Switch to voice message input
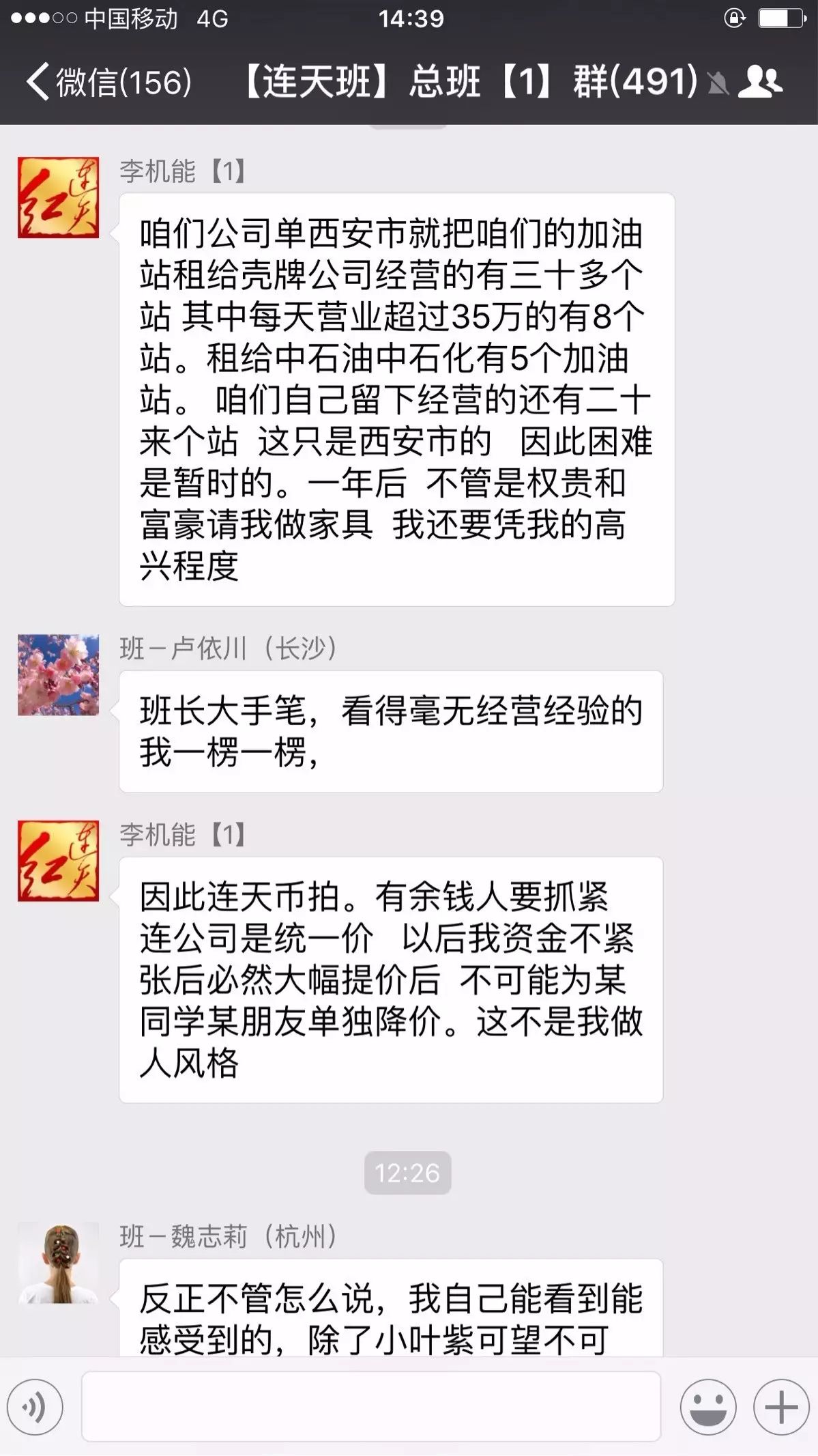 (35, 1406)
